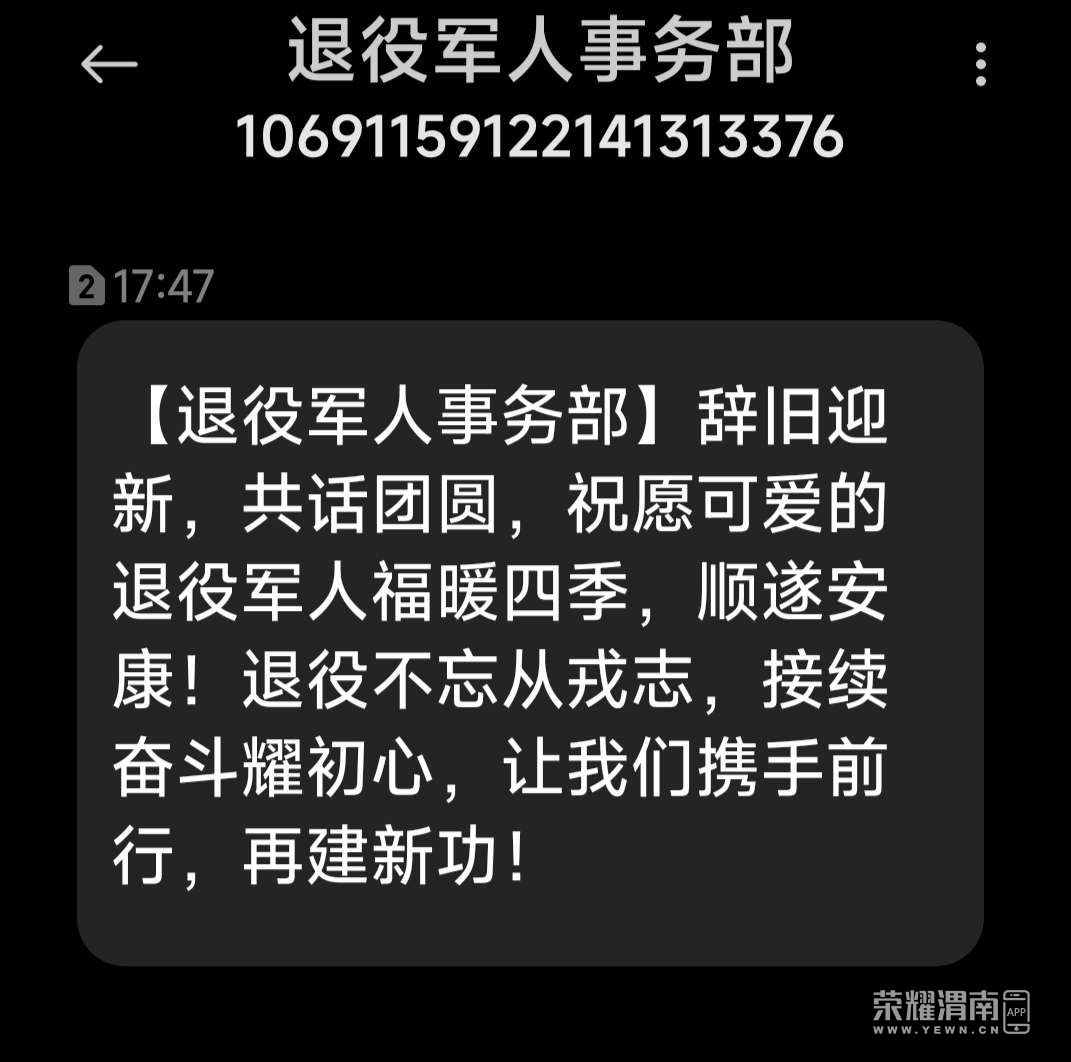Open the three-dot overflow menu
Screen dimensions: 1071x1062
pos(980,64)
